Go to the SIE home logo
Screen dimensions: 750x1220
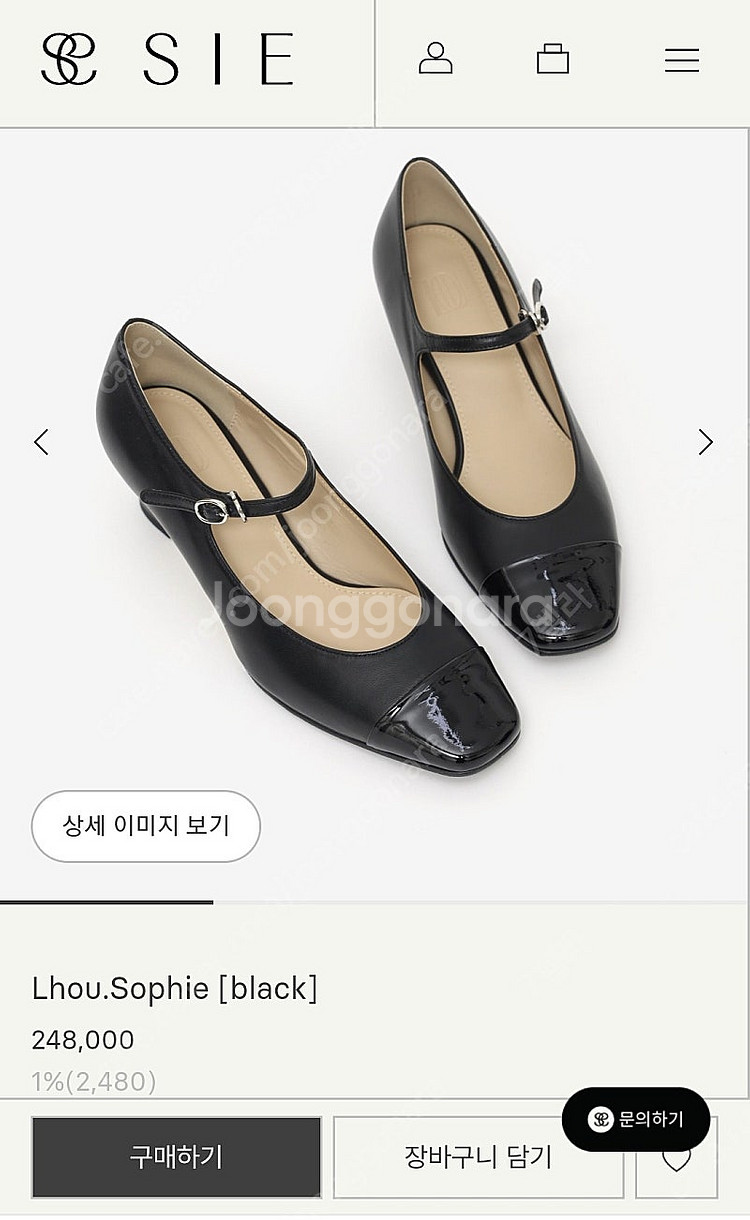click(x=167, y=59)
